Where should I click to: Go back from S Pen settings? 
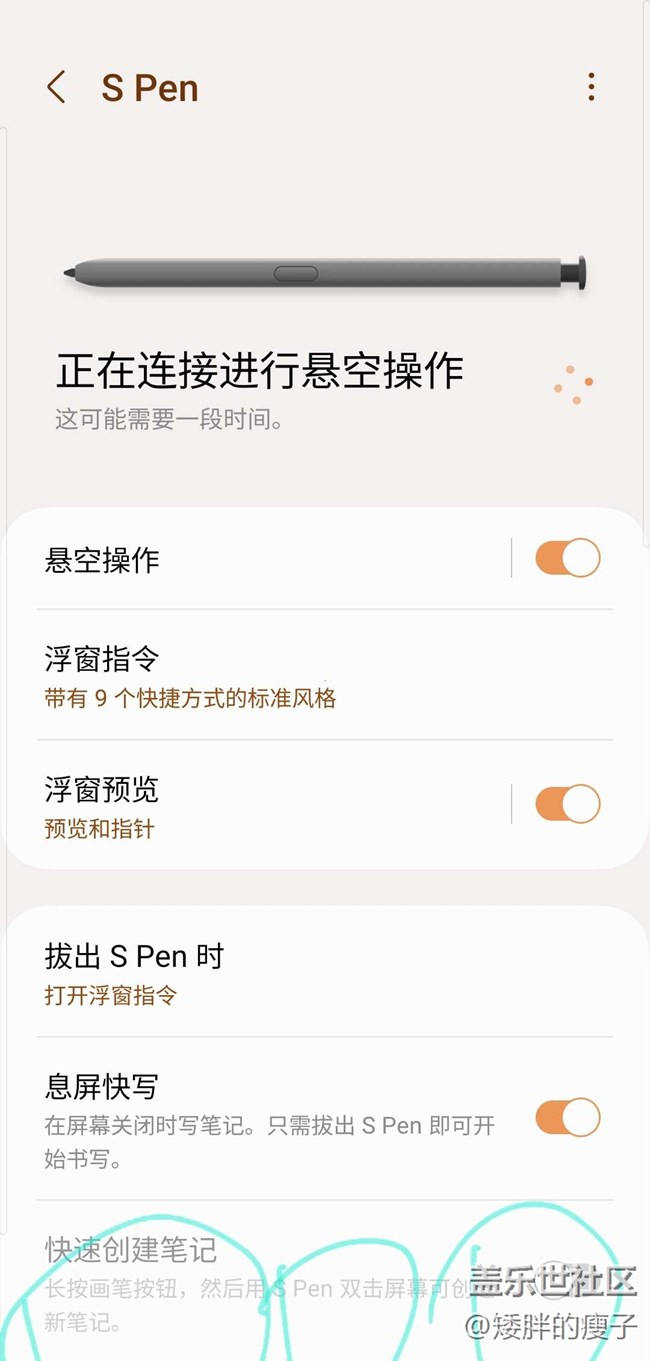click(57, 88)
